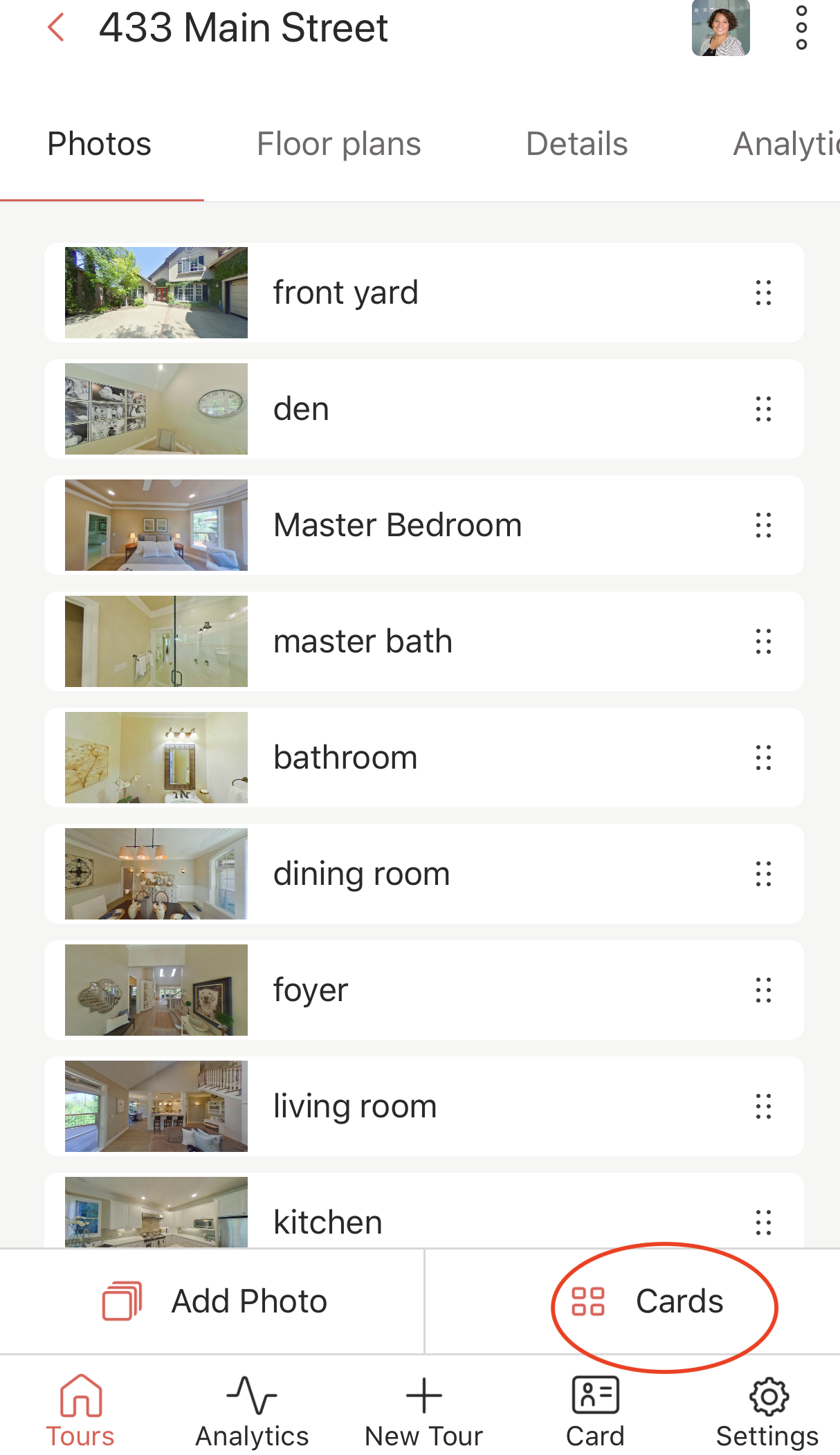Open the agent profile picture

click(720, 28)
